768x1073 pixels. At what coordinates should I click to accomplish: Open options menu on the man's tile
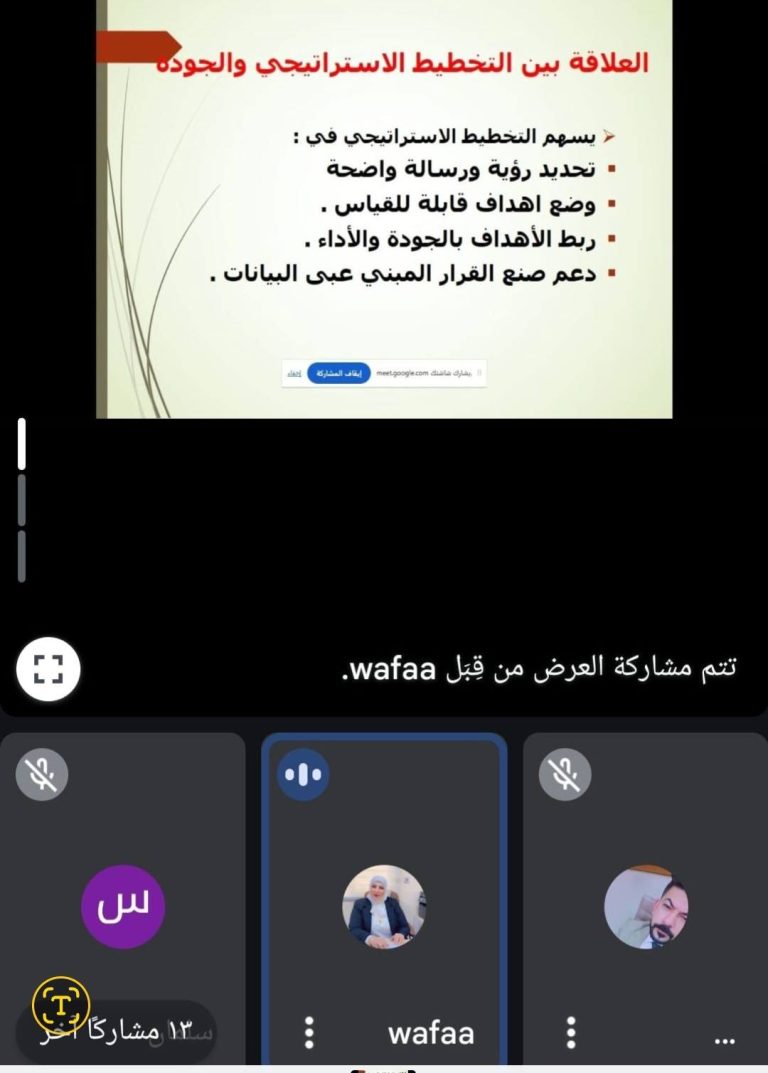pyautogui.click(x=571, y=1031)
